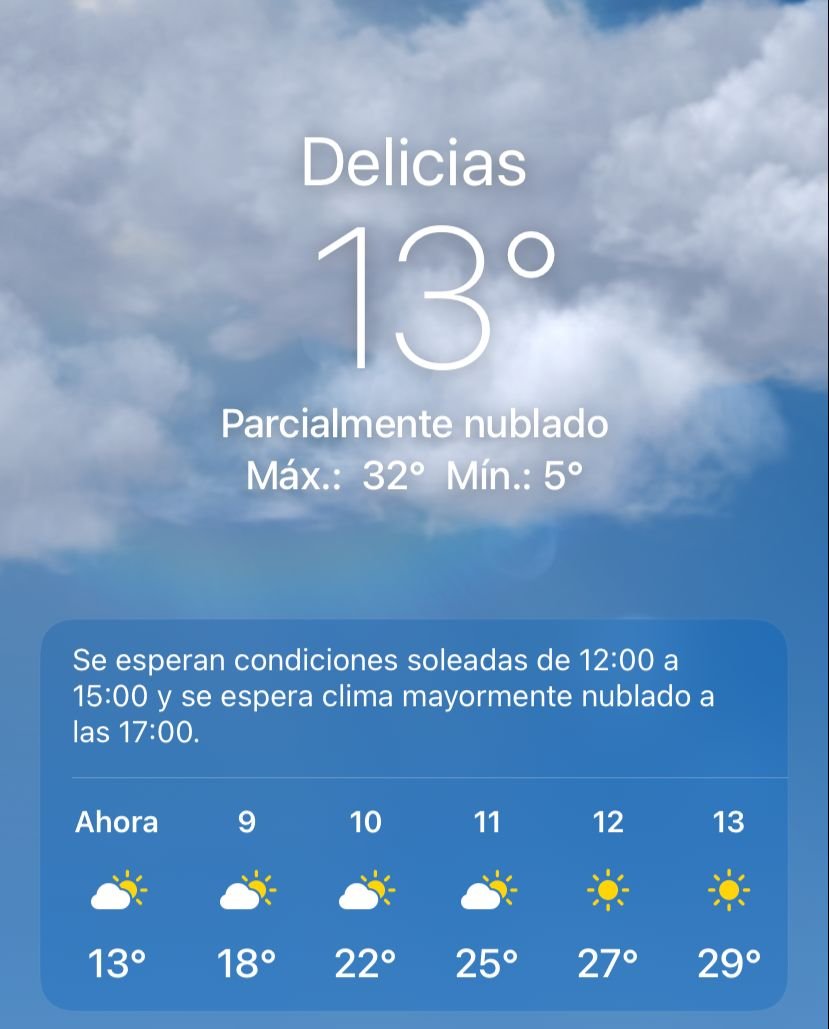Open the hourly forecast card
Image resolution: width=829 pixels, height=1029 pixels.
point(414,815)
